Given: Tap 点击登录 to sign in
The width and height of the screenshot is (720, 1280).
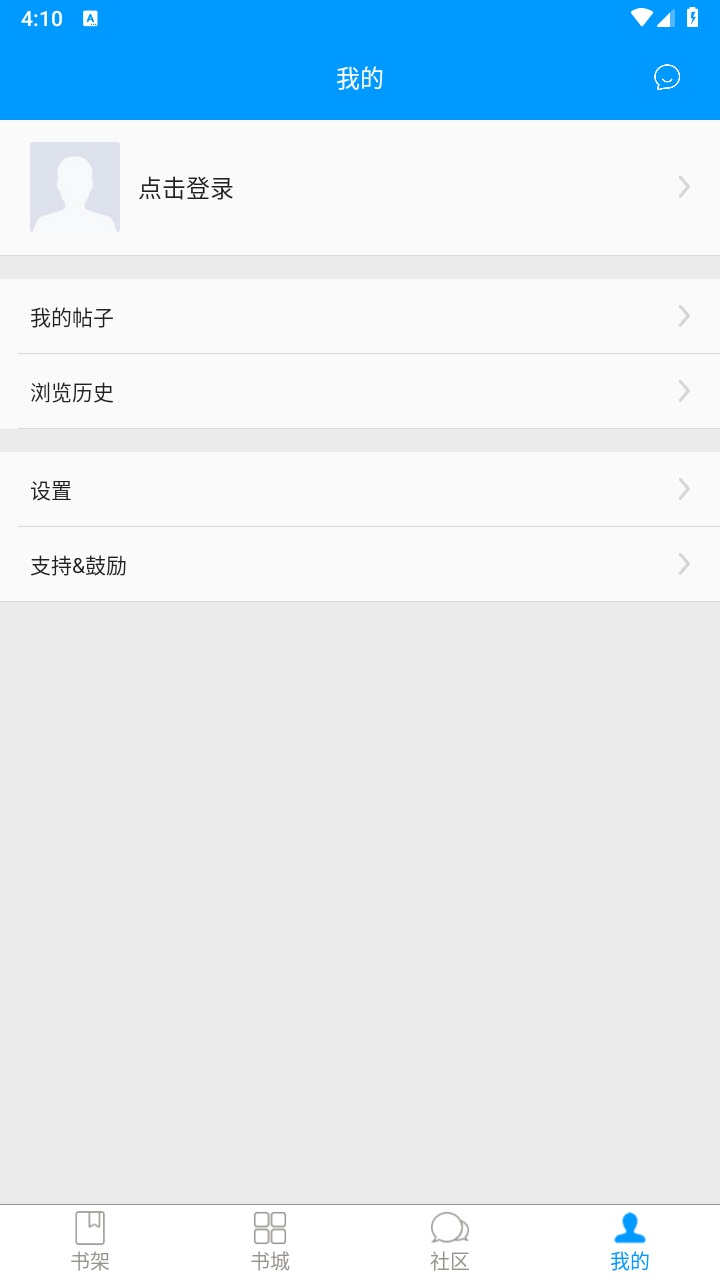Looking at the screenshot, I should pos(185,188).
